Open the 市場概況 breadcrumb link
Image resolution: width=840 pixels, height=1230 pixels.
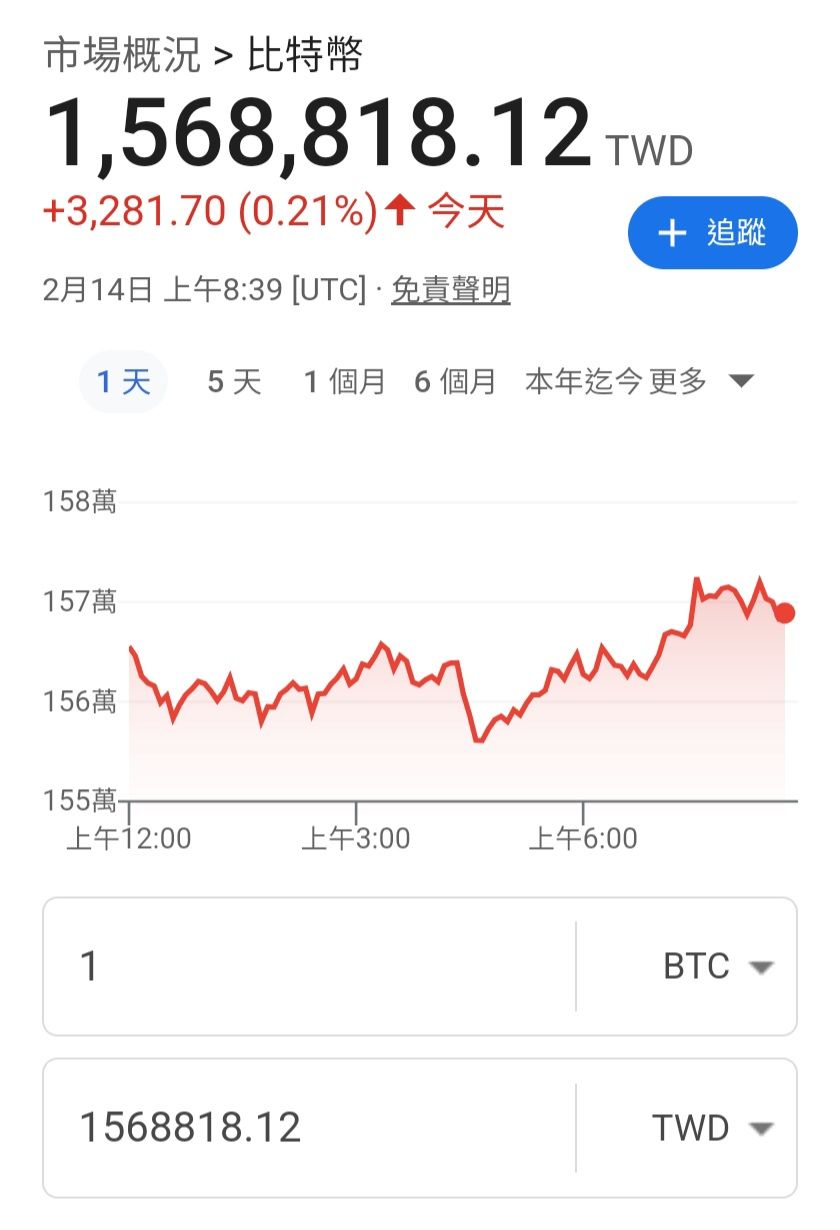pos(122,55)
